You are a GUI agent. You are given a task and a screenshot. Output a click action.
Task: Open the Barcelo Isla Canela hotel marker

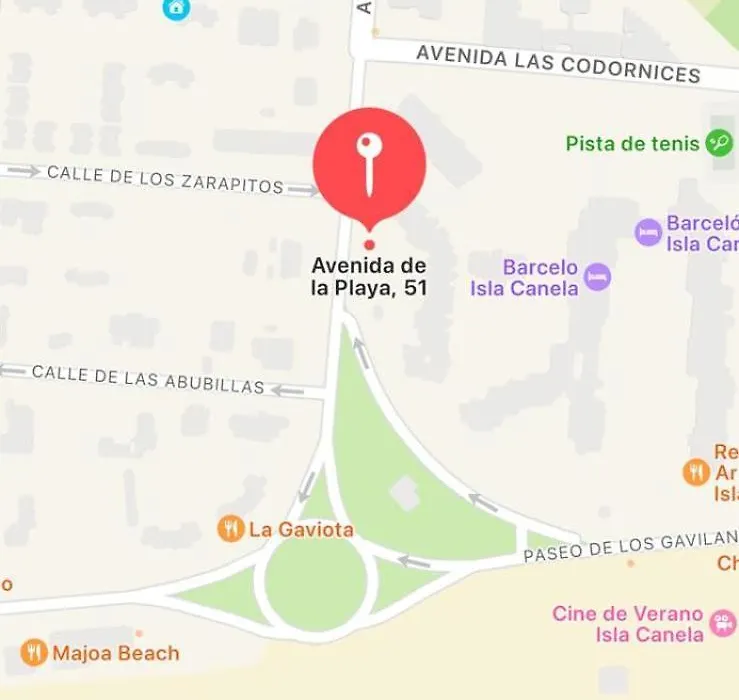597,277
